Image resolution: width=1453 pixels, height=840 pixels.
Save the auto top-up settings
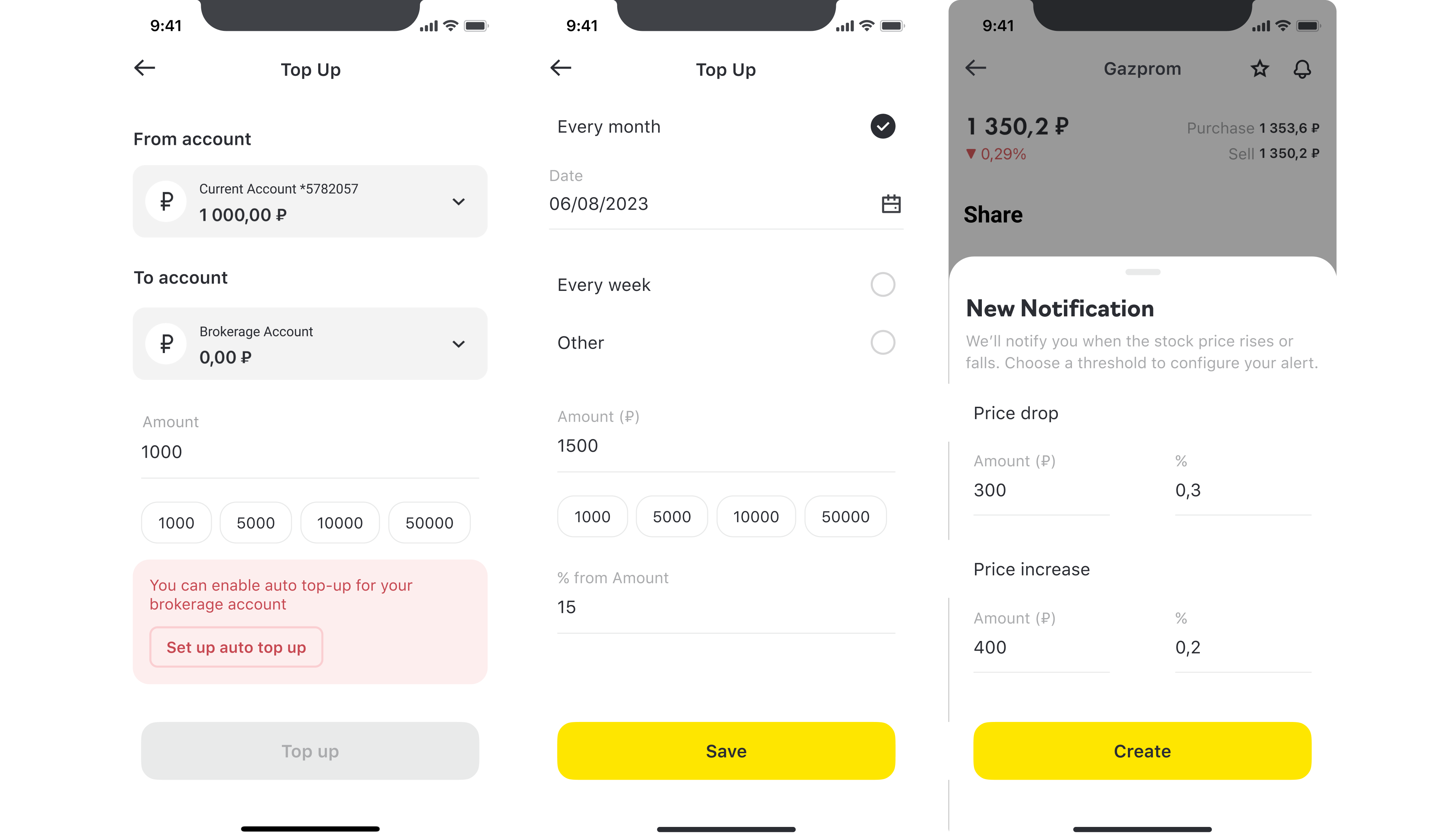(725, 751)
